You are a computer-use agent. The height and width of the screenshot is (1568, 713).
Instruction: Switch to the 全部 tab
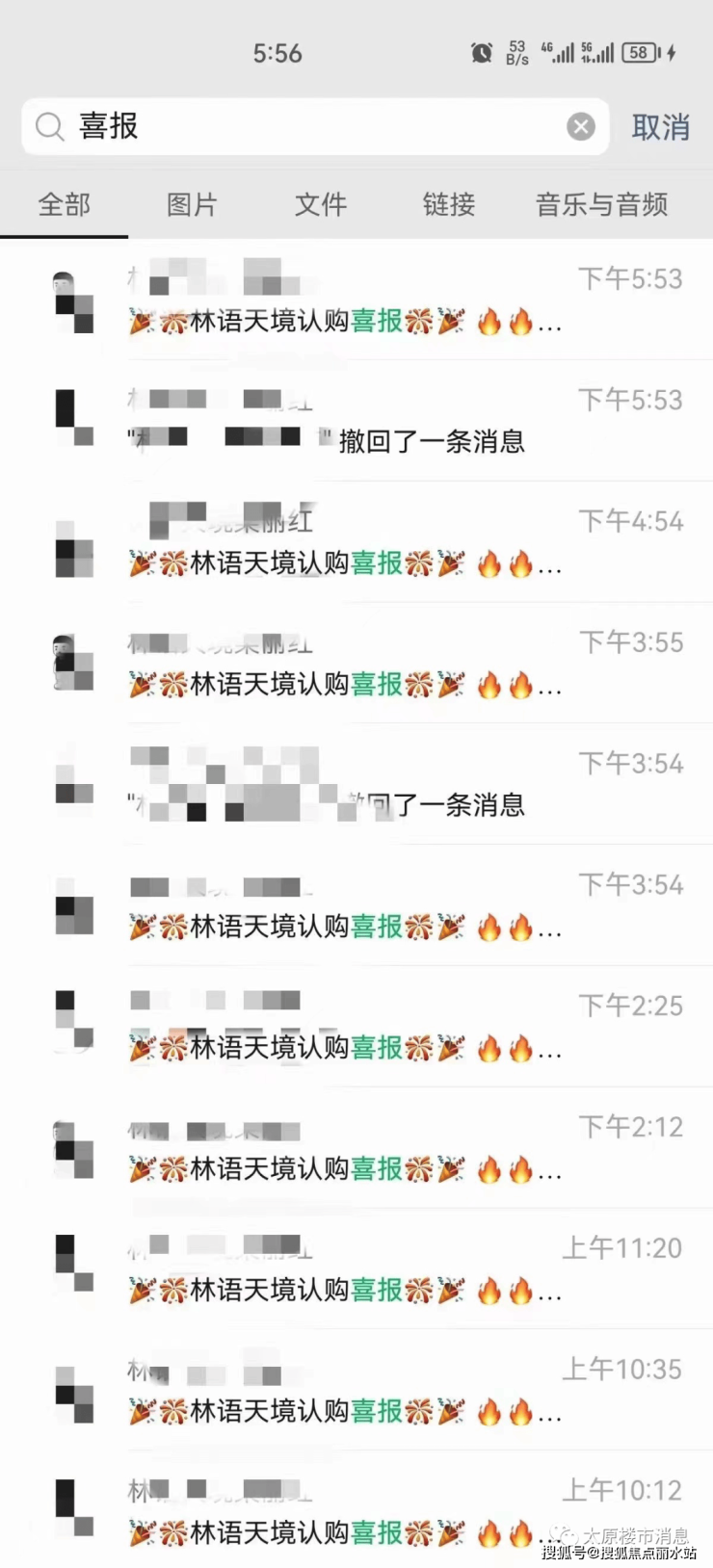point(64,204)
